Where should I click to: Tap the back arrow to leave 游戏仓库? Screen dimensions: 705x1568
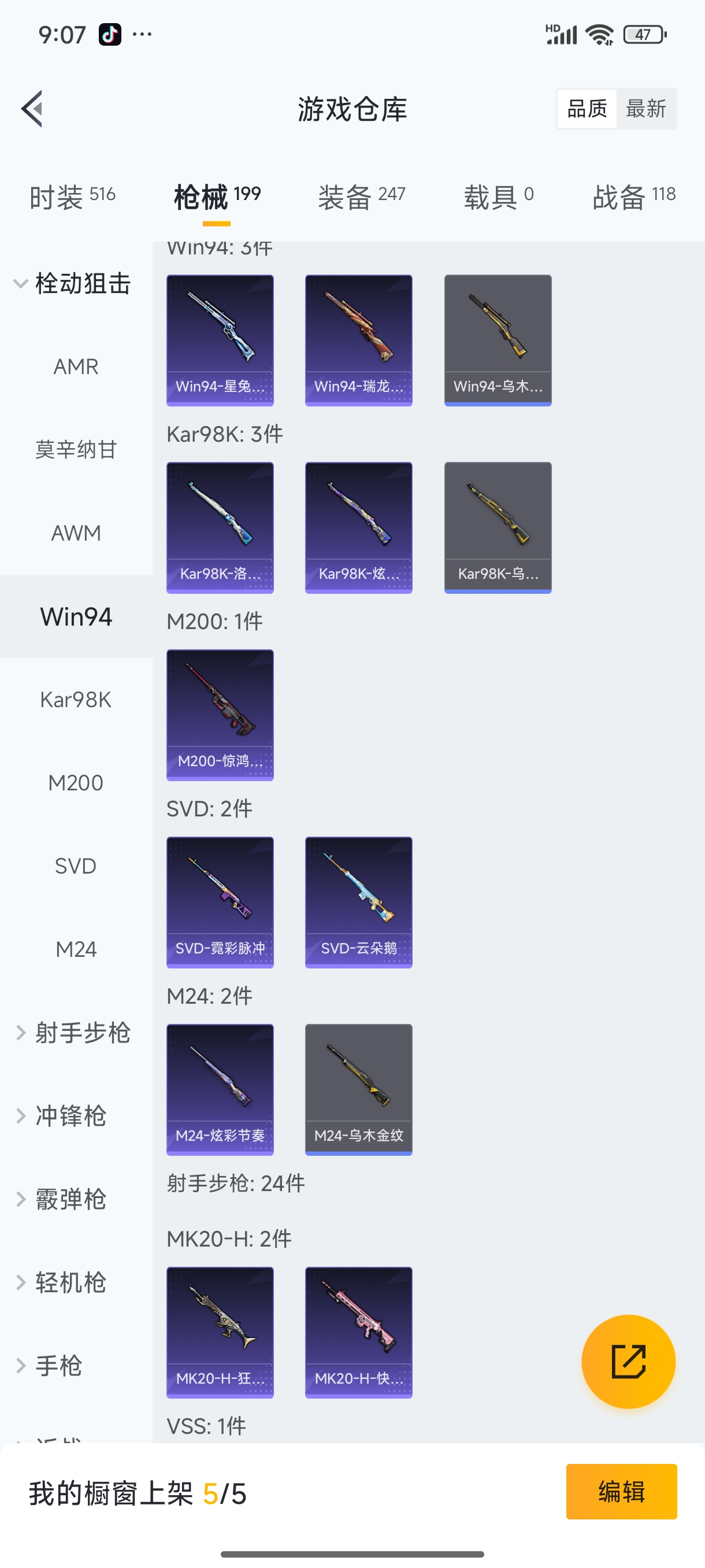32,108
